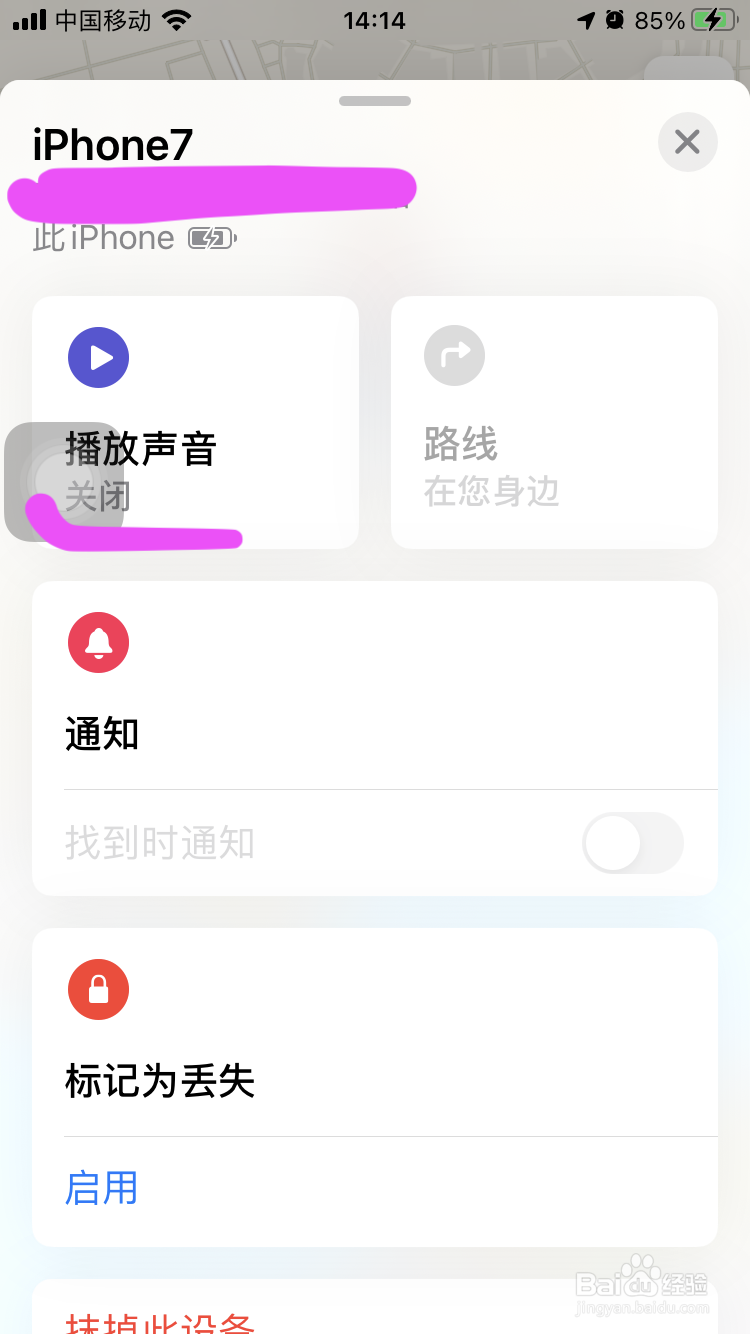Tap the Play Sound circular play icon
This screenshot has width=750, height=1334.
(x=98, y=357)
